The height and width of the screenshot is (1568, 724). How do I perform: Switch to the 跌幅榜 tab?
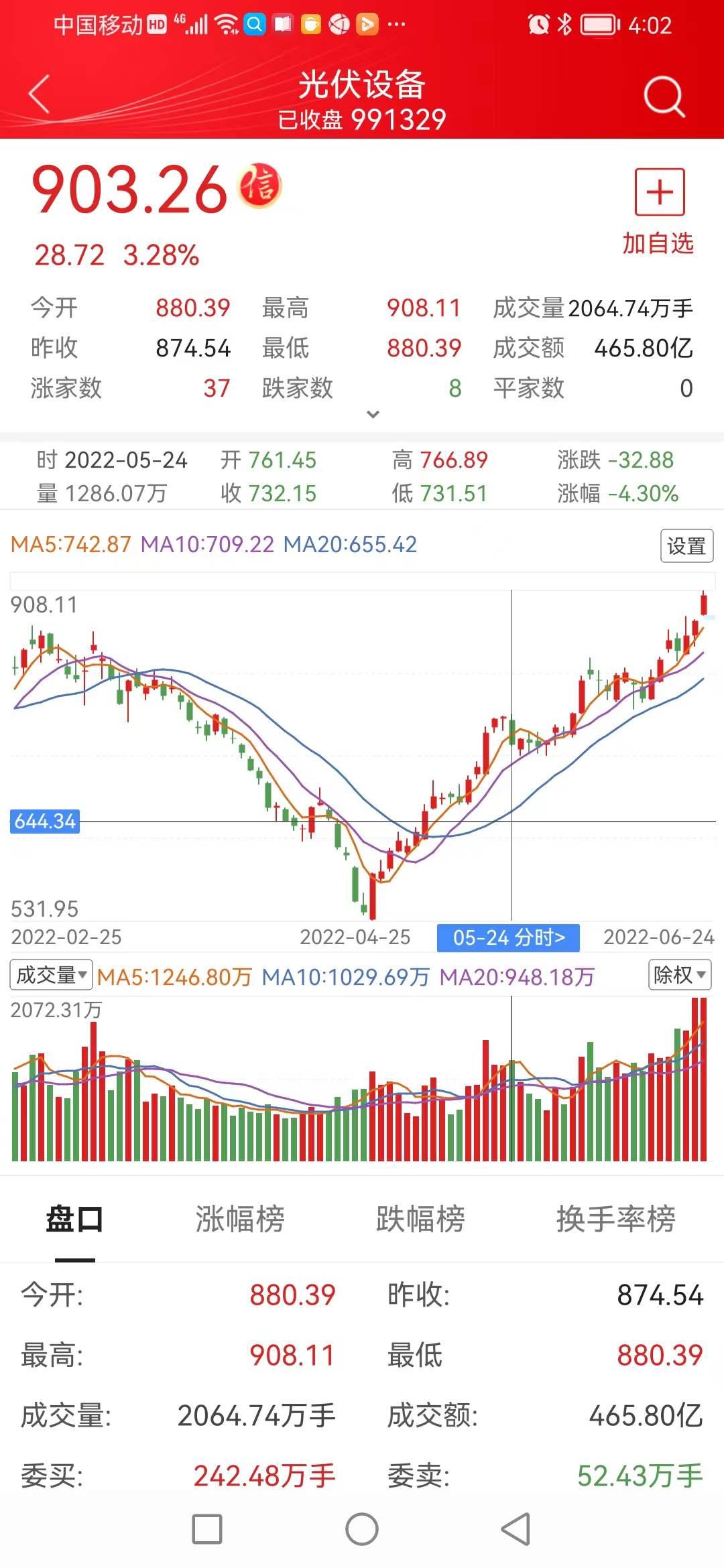coord(420,1219)
